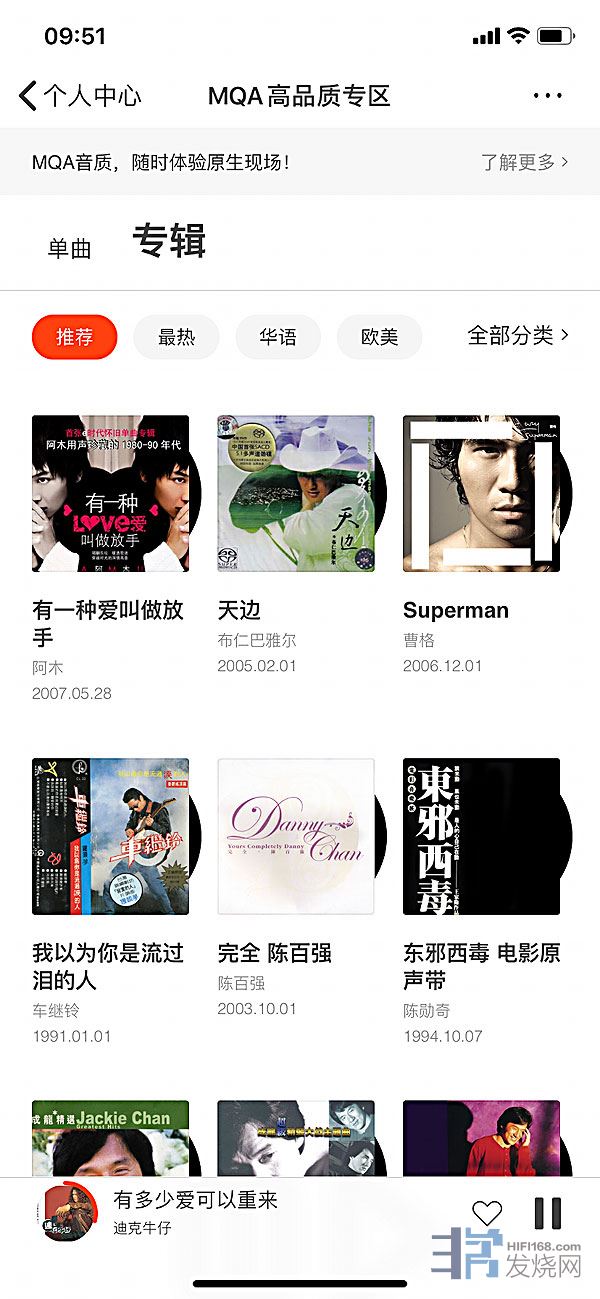View the Superman album by 曹格
Screen dimensions: 600x1299
(x=482, y=494)
